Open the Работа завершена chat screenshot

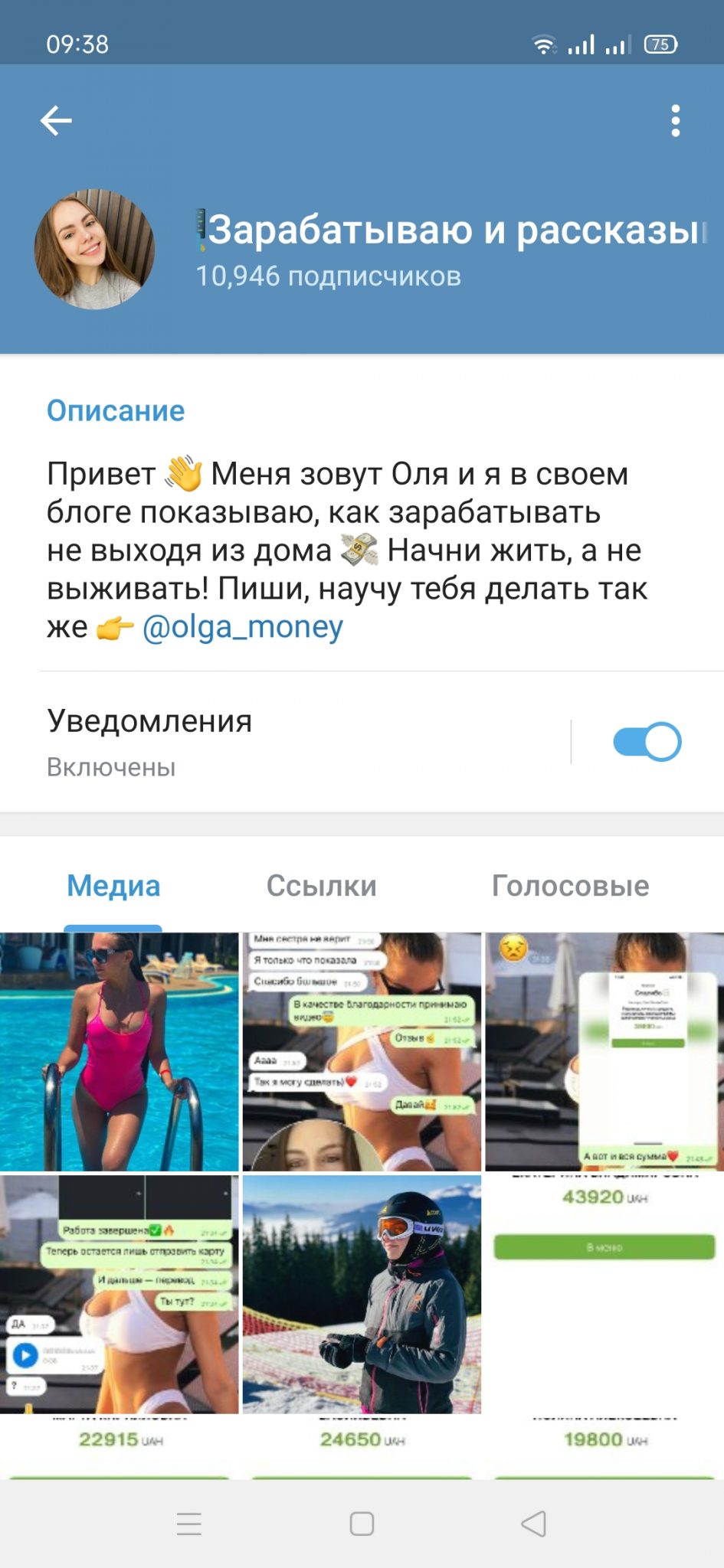click(x=120, y=1294)
